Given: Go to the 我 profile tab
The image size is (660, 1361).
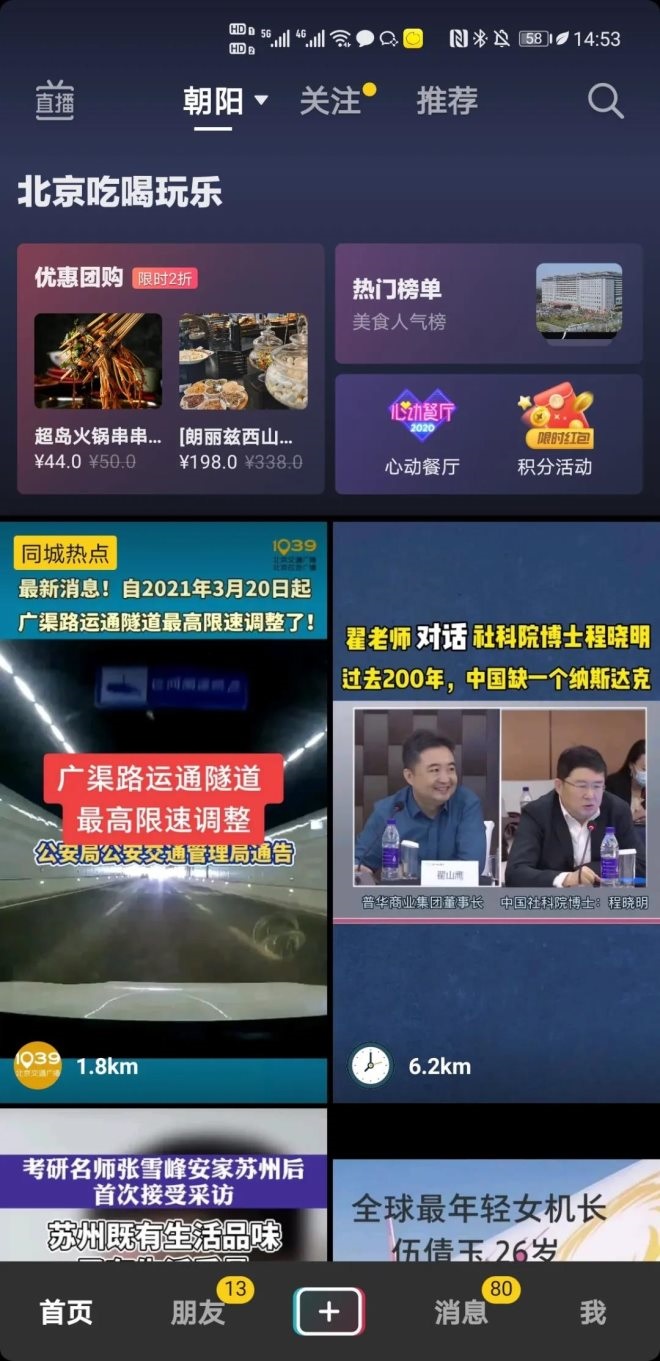Looking at the screenshot, I should click(x=593, y=1312).
